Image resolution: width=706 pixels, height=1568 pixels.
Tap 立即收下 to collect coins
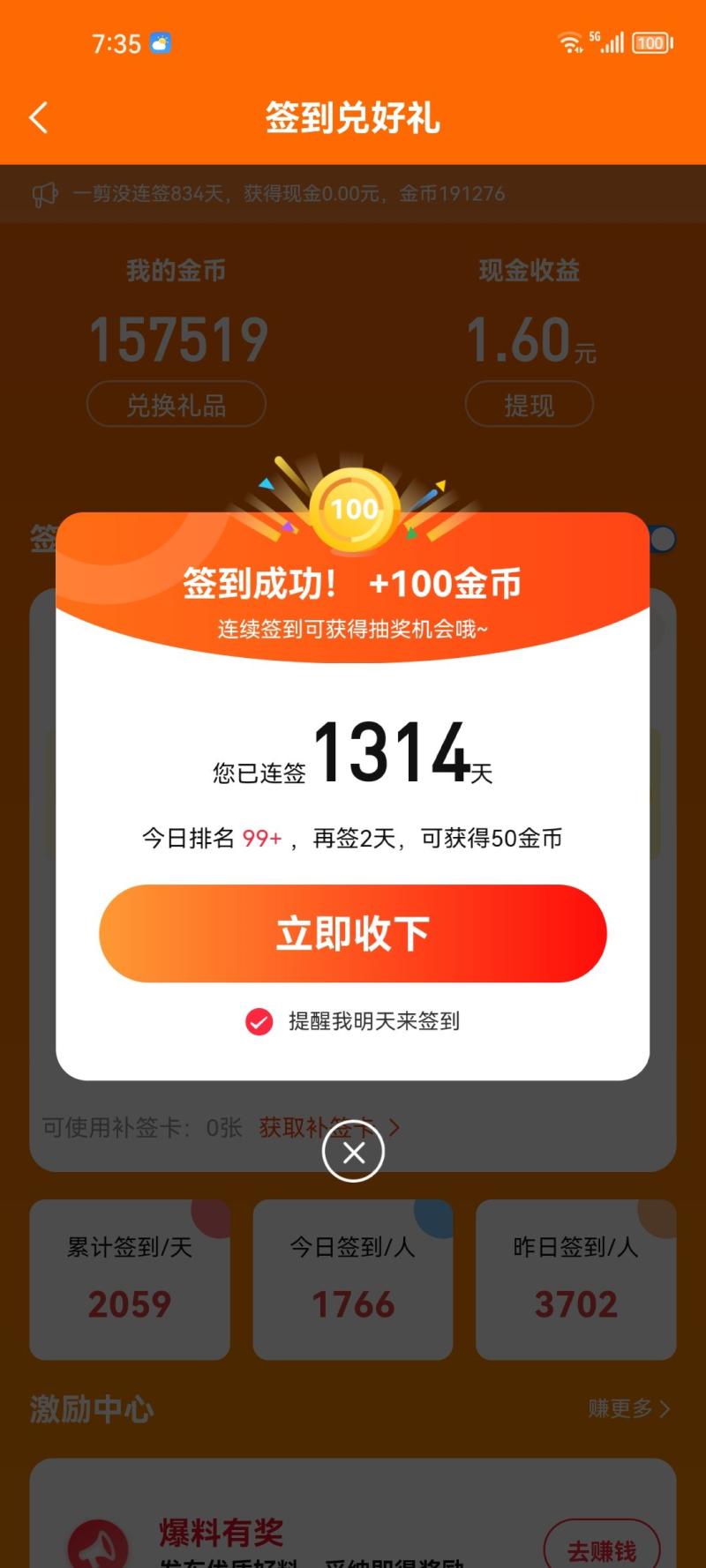tap(353, 933)
